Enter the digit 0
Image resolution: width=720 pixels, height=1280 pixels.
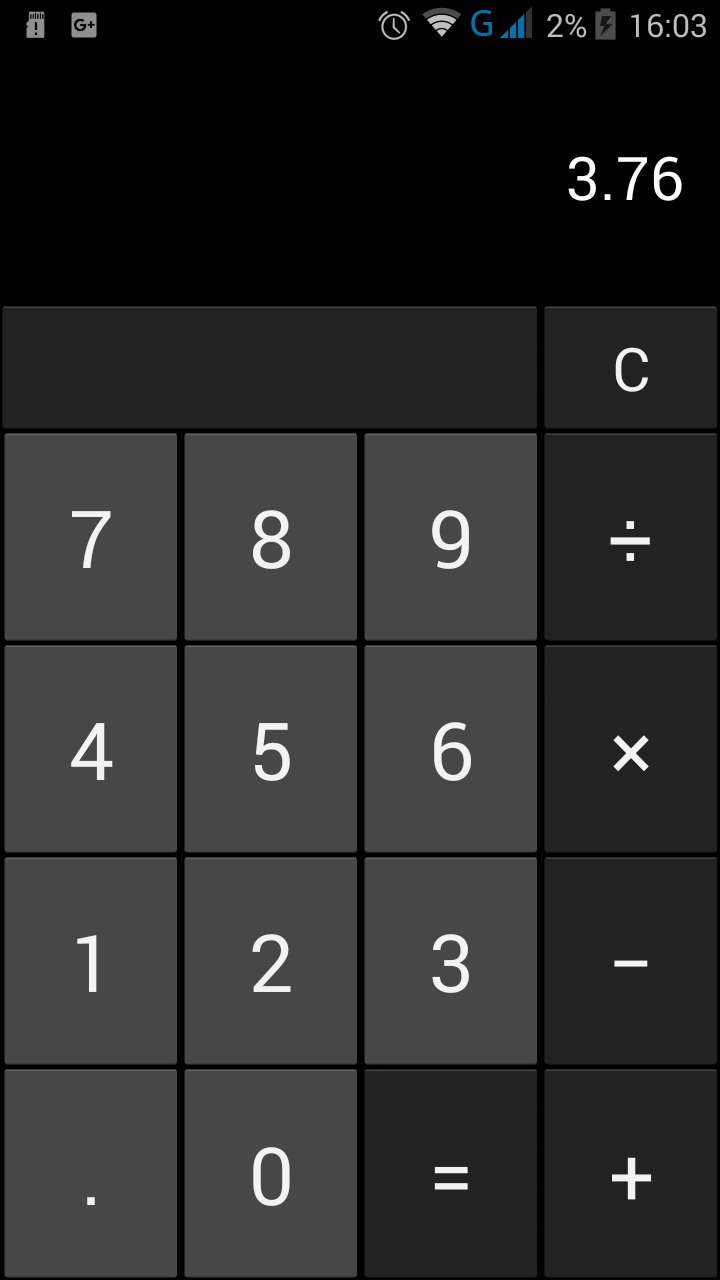(x=271, y=1174)
